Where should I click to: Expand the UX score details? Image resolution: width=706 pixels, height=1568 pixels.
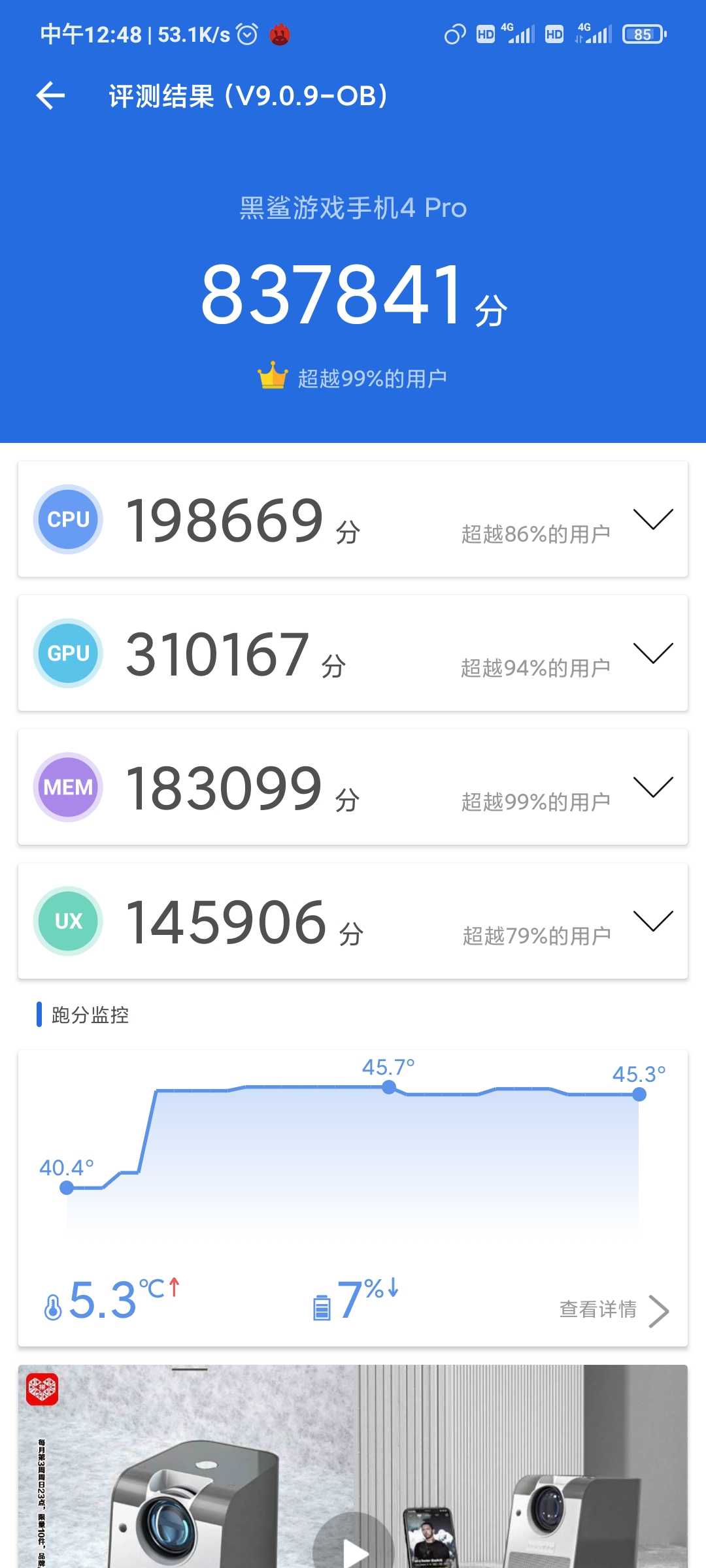click(x=653, y=921)
